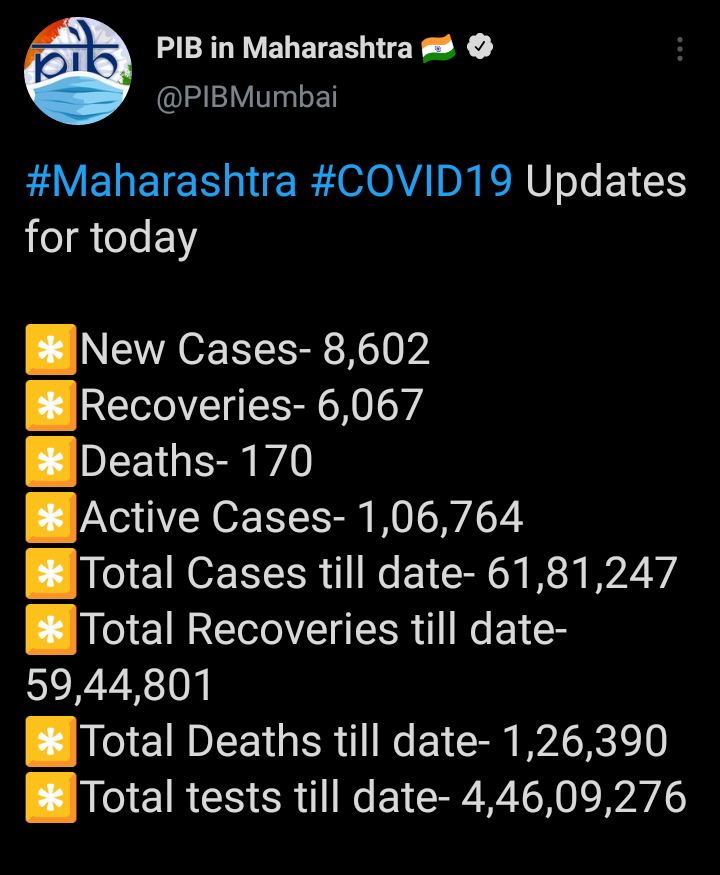Open the tweet's overflow menu
The image size is (720, 875).
[x=680, y=50]
